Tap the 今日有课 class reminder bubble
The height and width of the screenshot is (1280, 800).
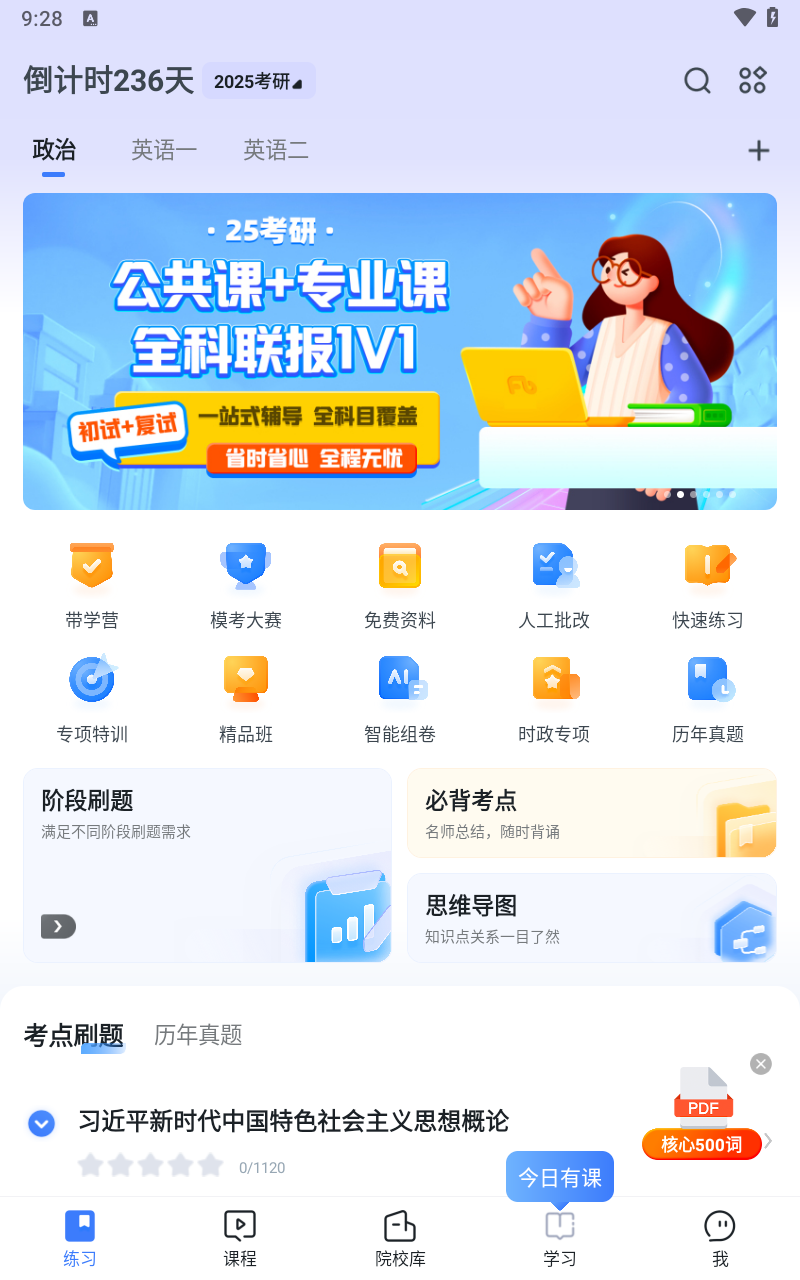[559, 1177]
